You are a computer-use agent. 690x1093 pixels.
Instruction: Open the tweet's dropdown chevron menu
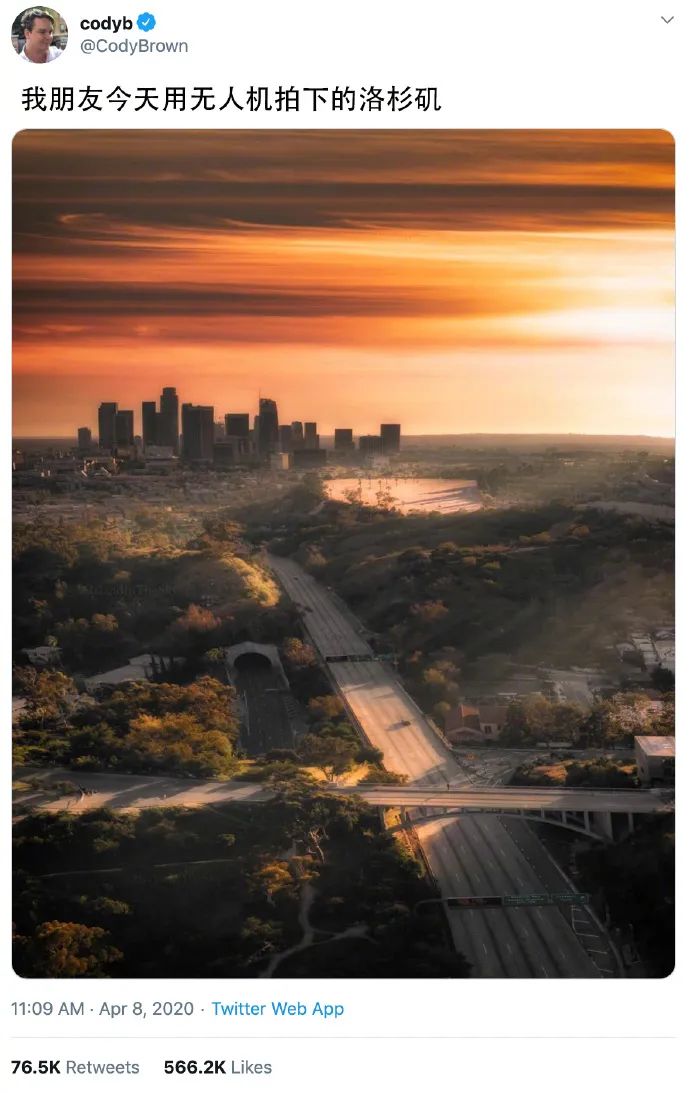click(x=667, y=20)
